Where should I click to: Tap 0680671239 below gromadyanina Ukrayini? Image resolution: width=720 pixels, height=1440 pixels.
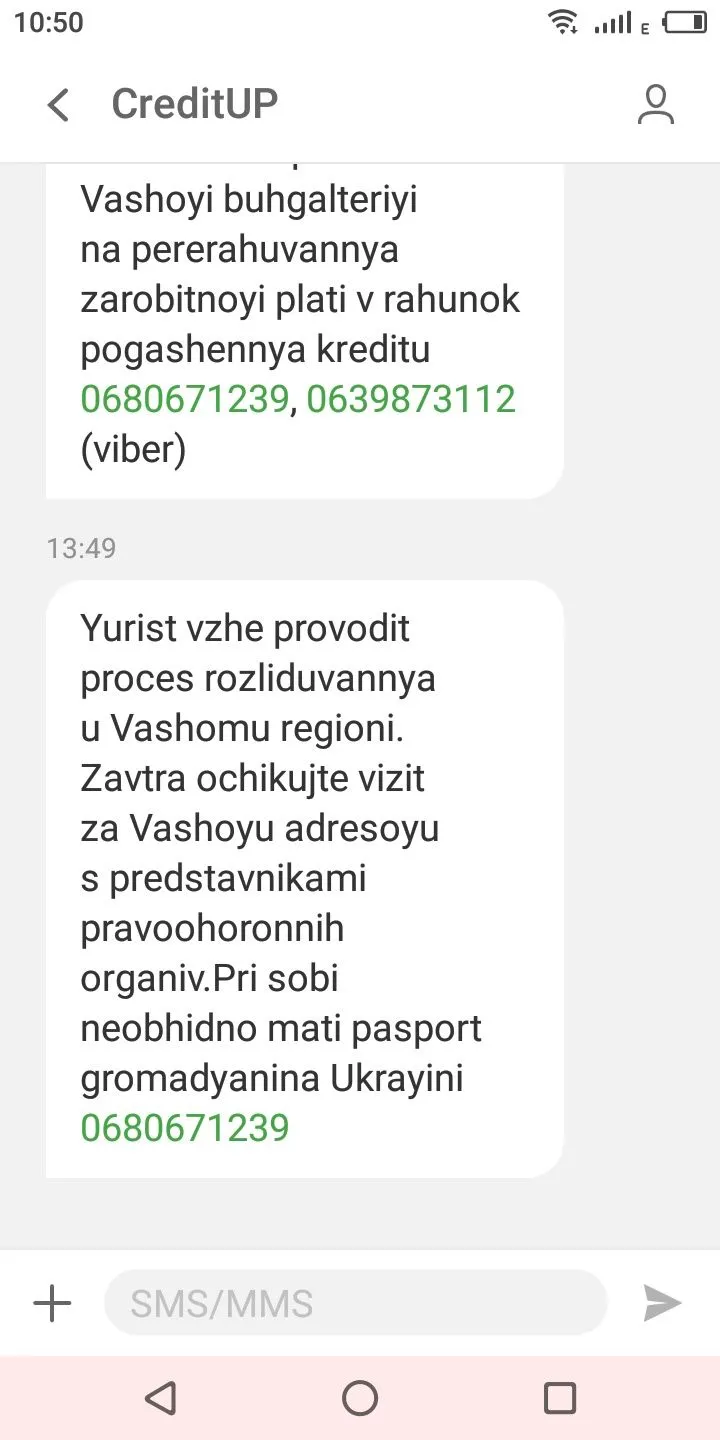(x=185, y=1128)
